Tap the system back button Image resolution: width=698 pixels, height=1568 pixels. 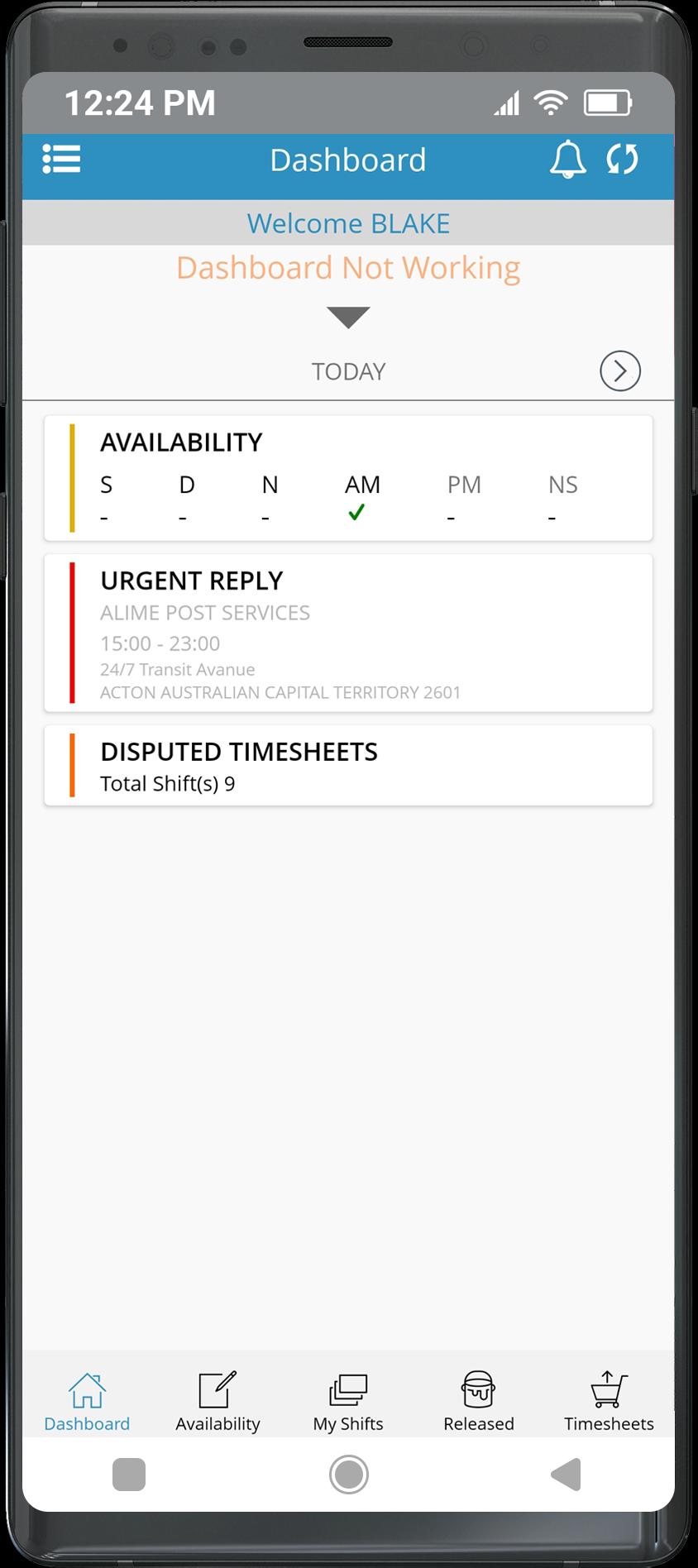click(567, 1474)
